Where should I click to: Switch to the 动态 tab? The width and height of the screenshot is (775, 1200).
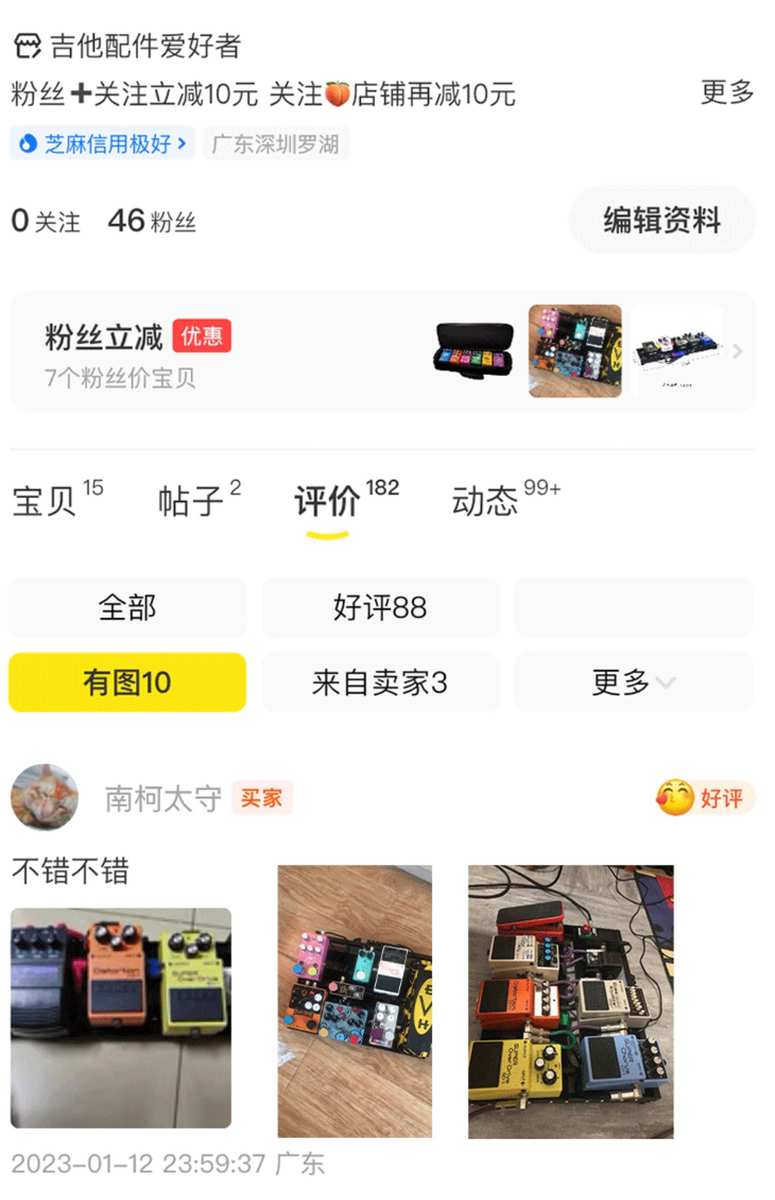(486, 500)
